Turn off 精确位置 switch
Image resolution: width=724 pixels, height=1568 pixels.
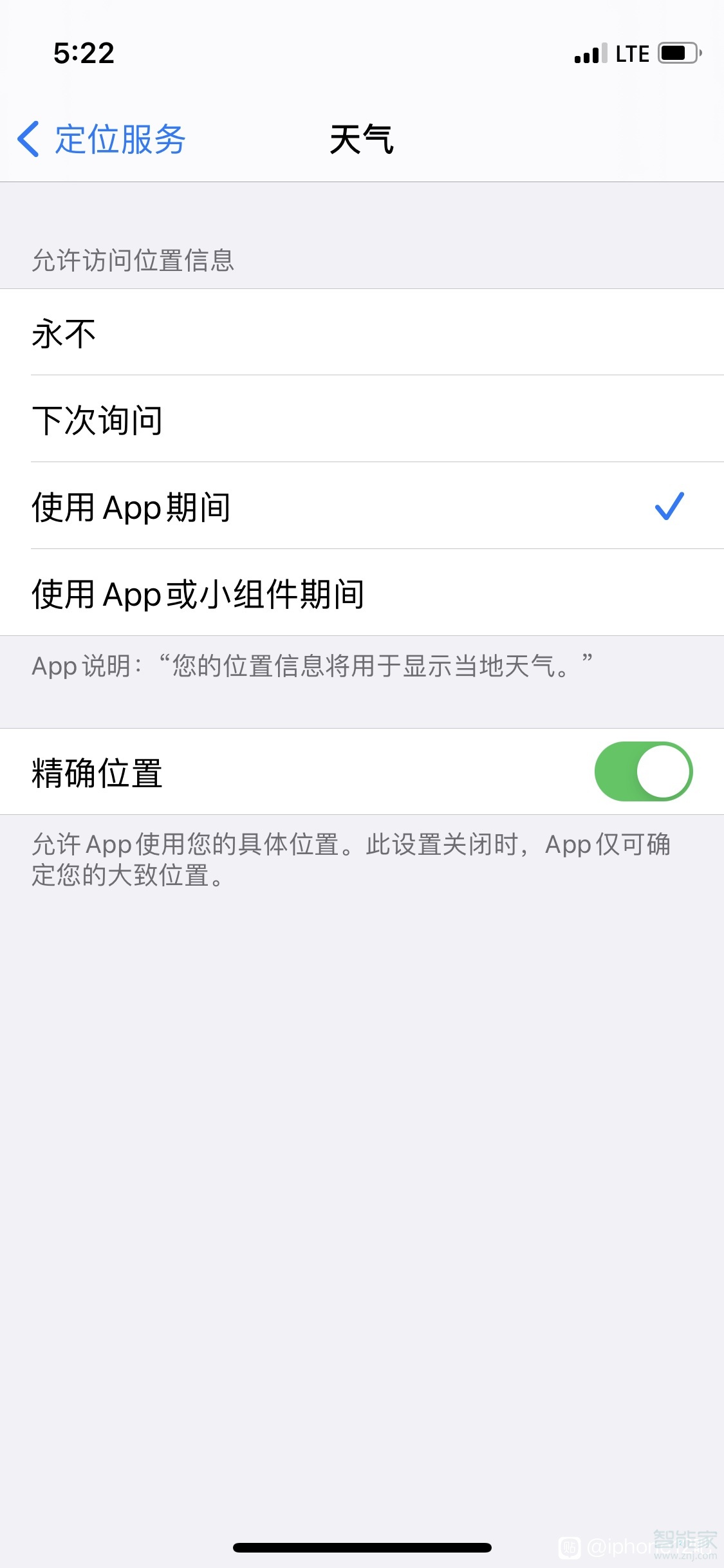click(643, 772)
